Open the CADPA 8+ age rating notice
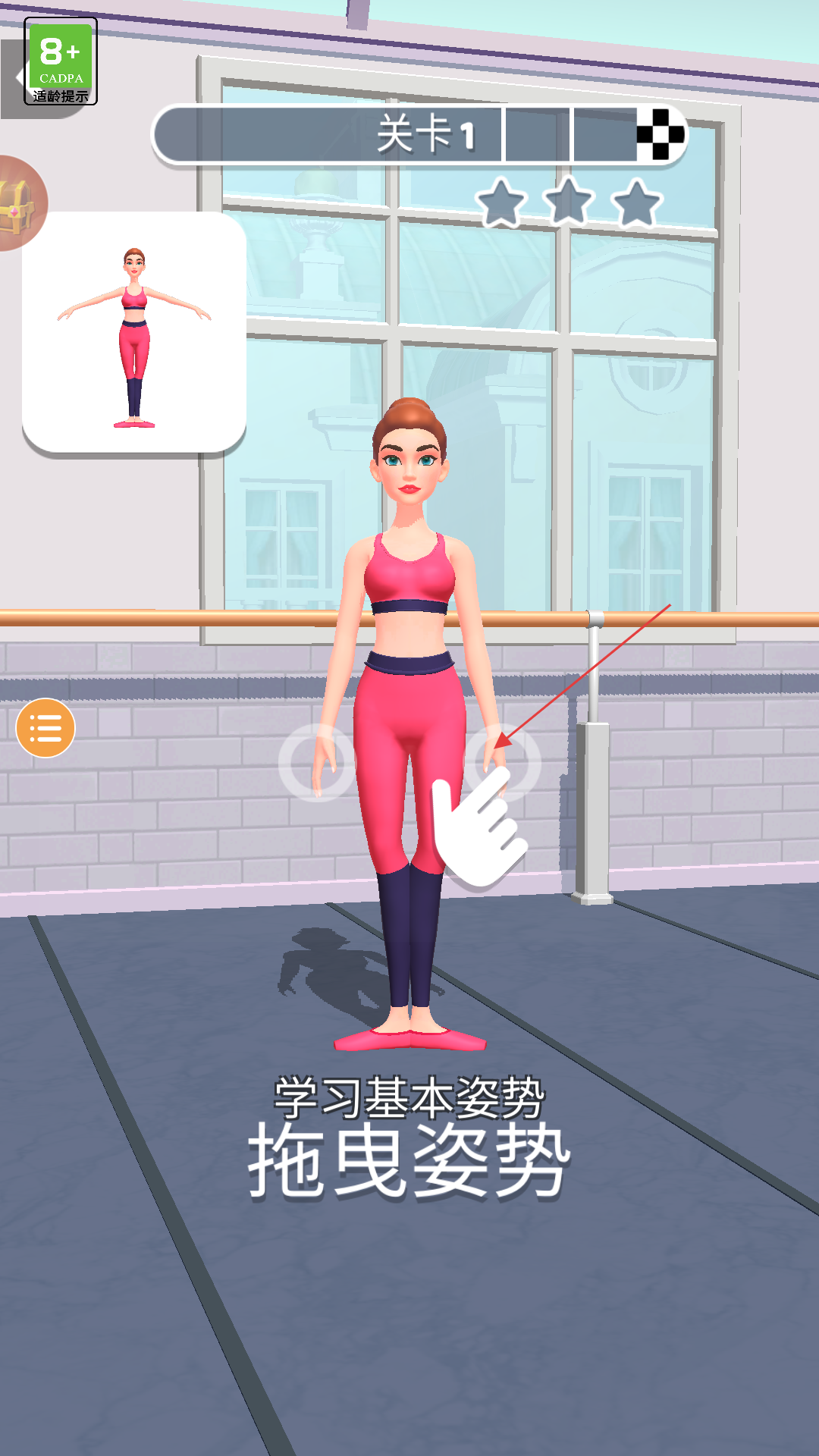 61,61
